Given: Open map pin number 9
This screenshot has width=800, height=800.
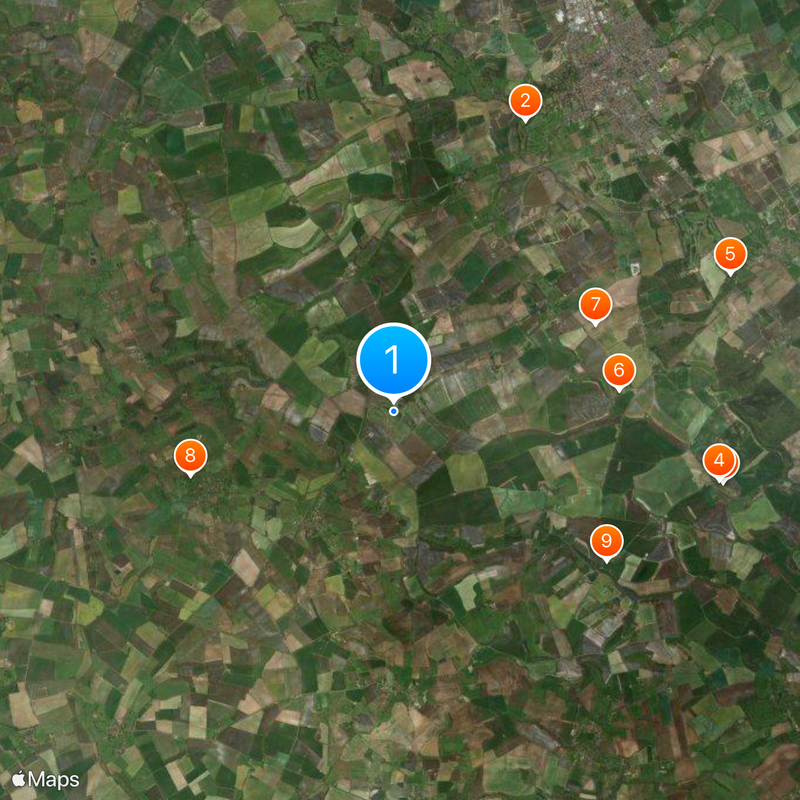Looking at the screenshot, I should click(606, 541).
